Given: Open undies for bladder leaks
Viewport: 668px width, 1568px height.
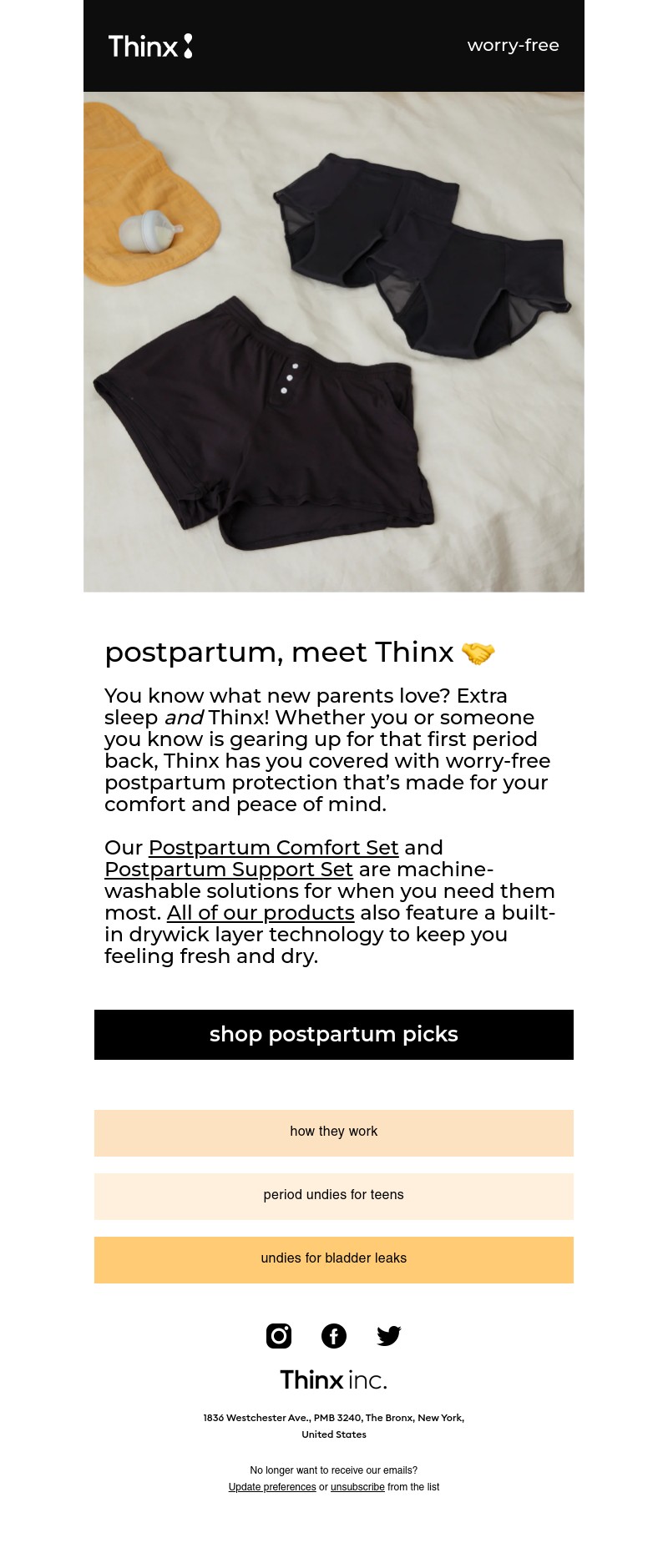Looking at the screenshot, I should (x=334, y=1259).
